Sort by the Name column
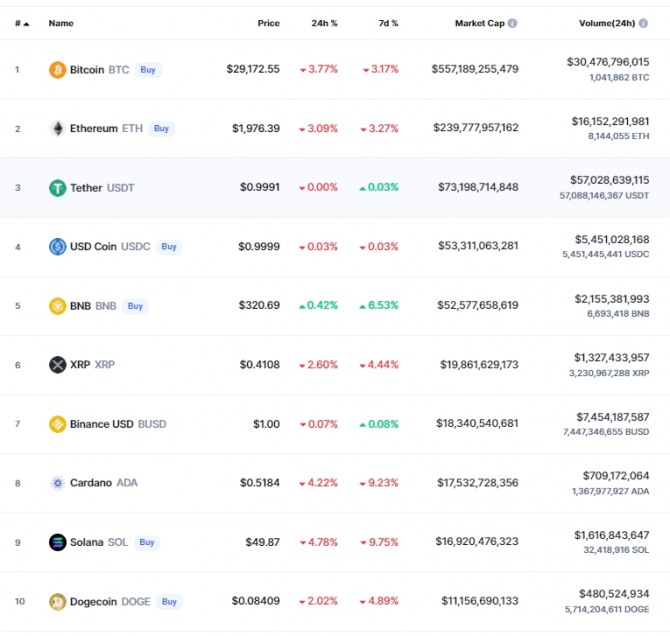The width and height of the screenshot is (670, 636). (x=61, y=23)
